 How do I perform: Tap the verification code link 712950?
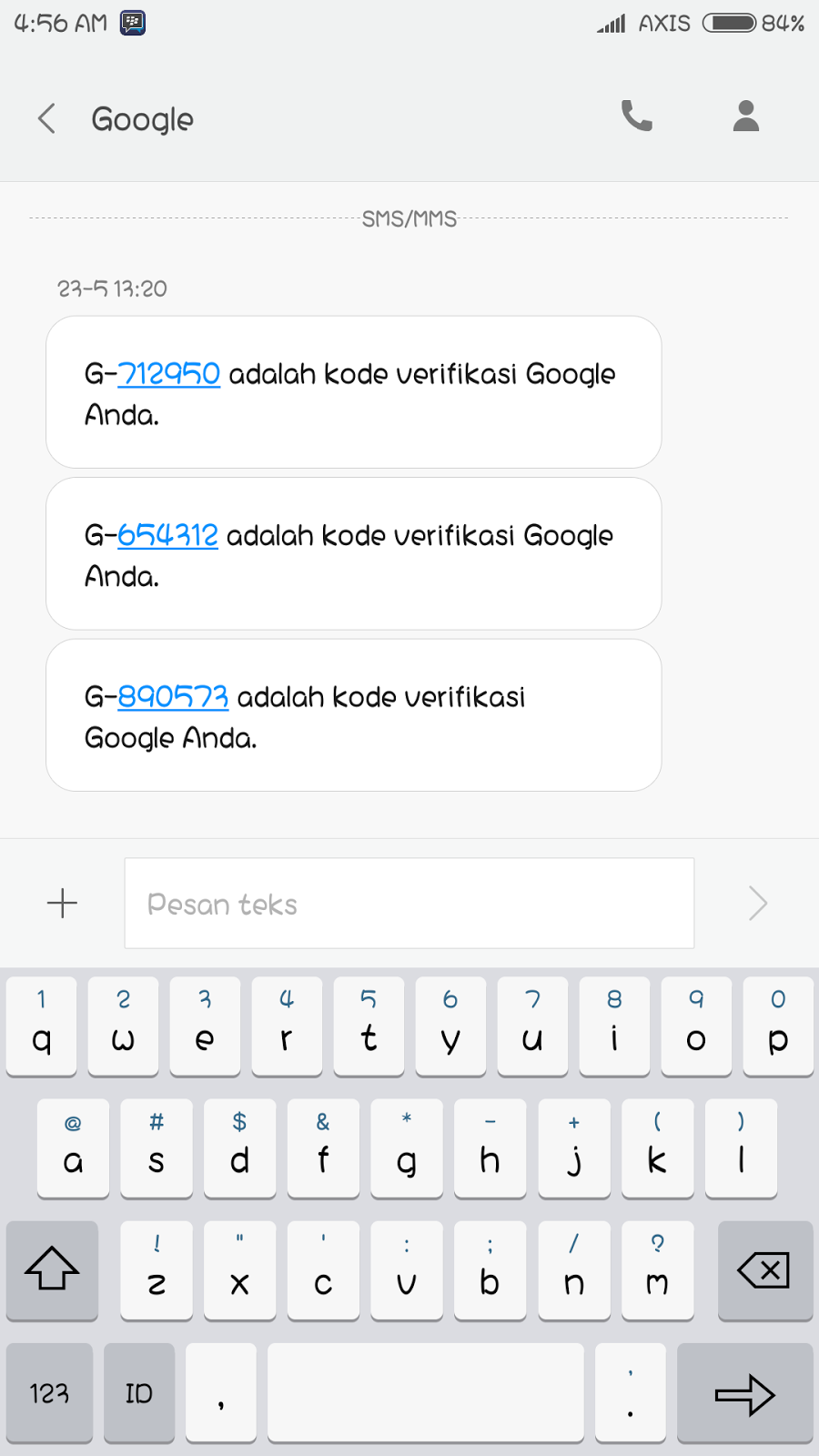169,373
